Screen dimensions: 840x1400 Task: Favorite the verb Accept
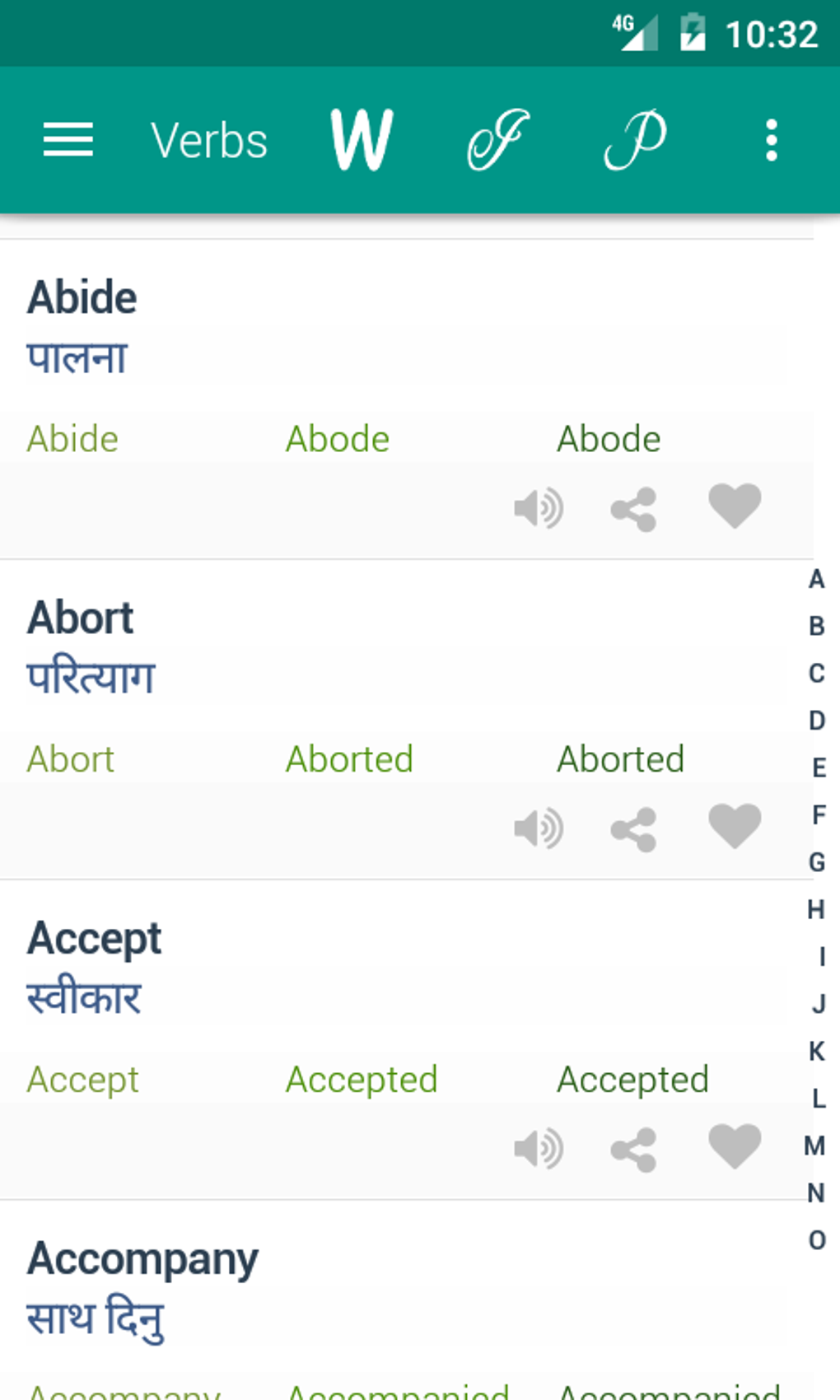pos(733,1147)
